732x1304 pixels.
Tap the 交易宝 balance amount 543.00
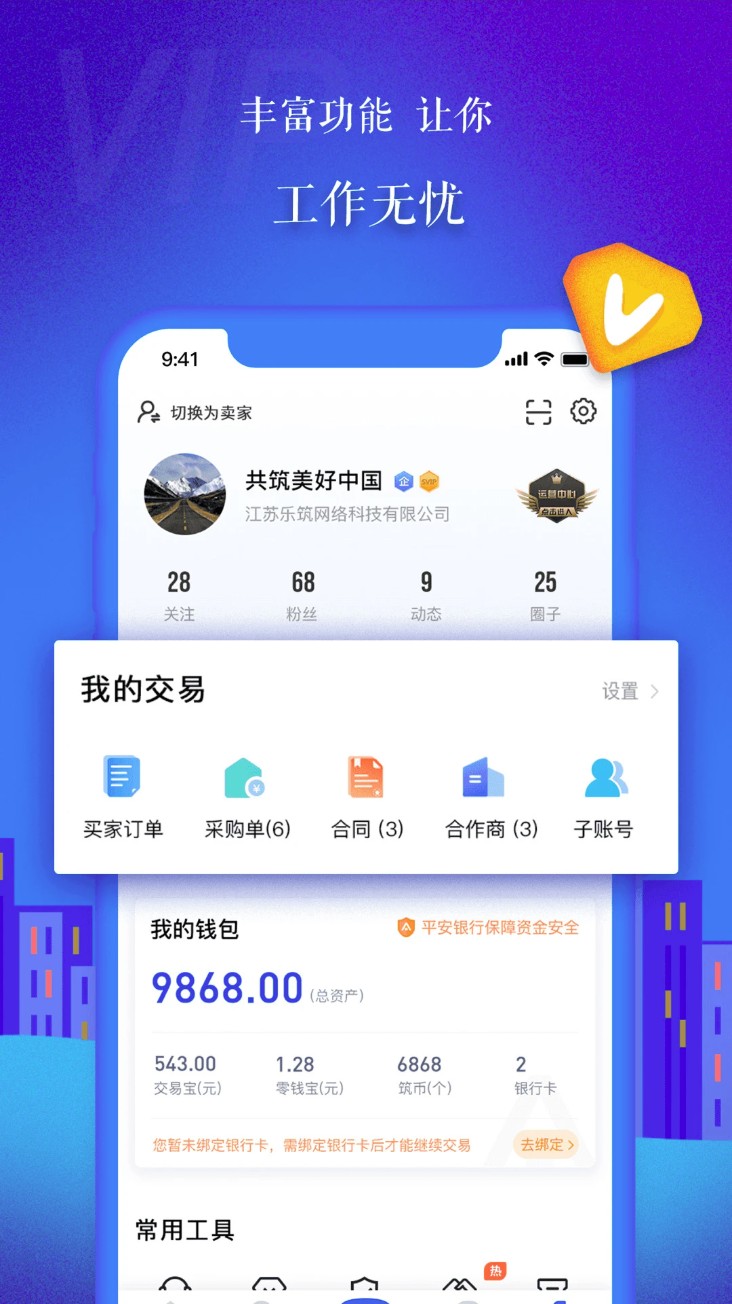pos(183,1064)
